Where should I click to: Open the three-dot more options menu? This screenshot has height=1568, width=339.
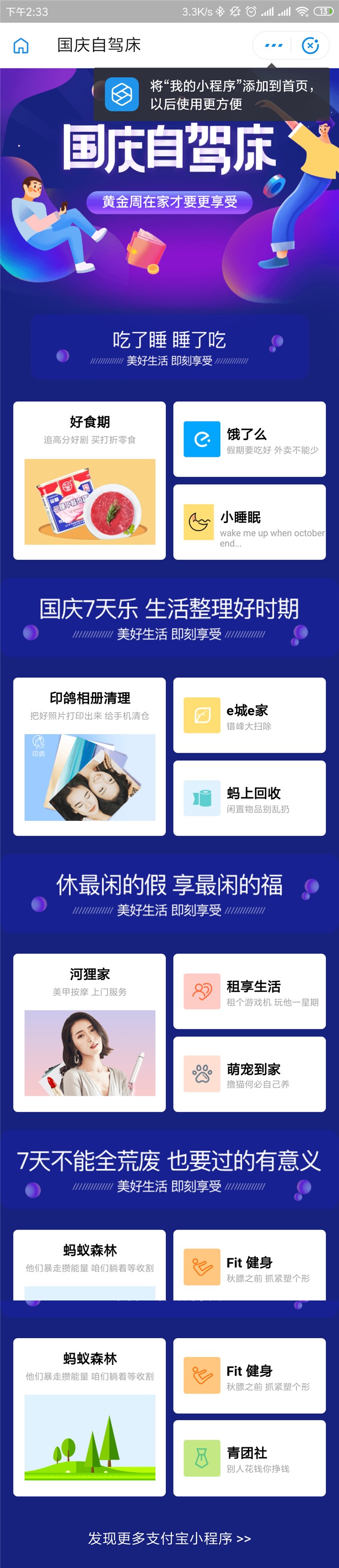click(273, 46)
